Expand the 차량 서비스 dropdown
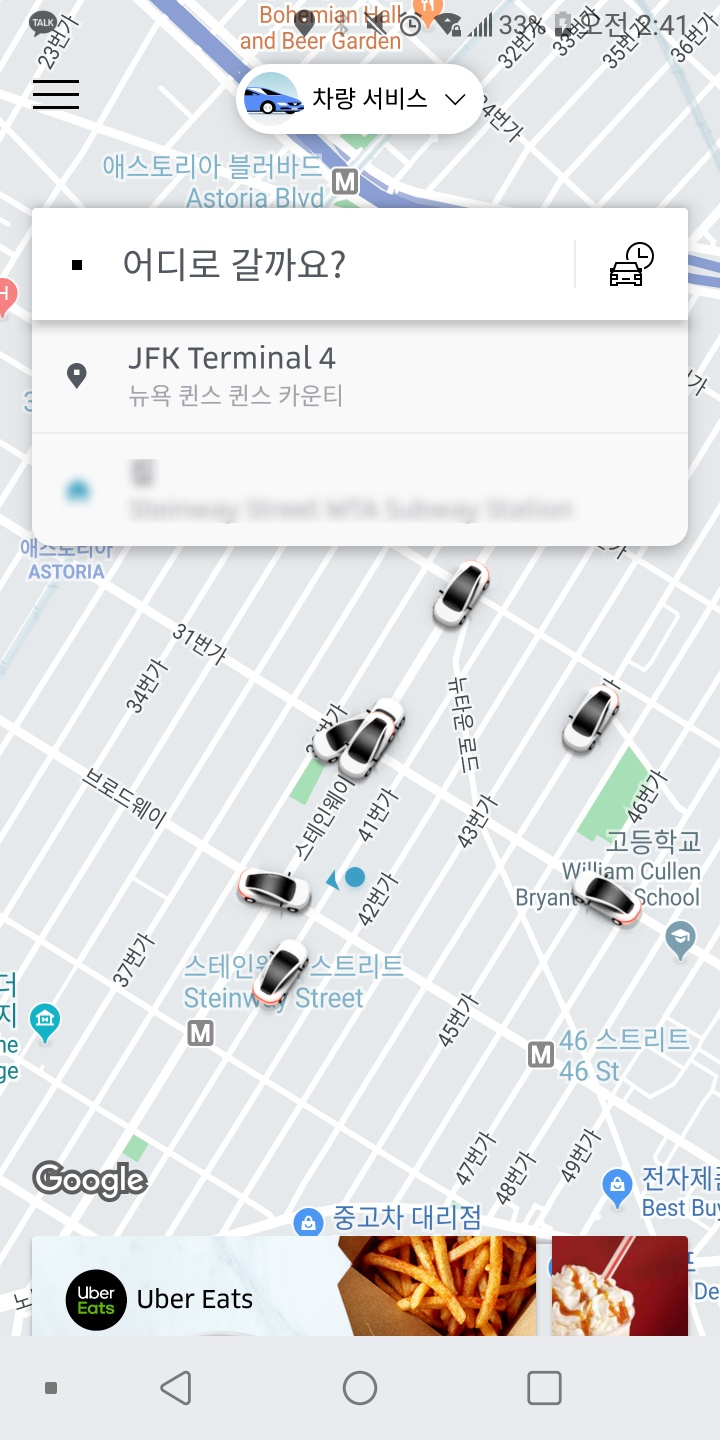Viewport: 720px width, 1440px height. coord(360,99)
